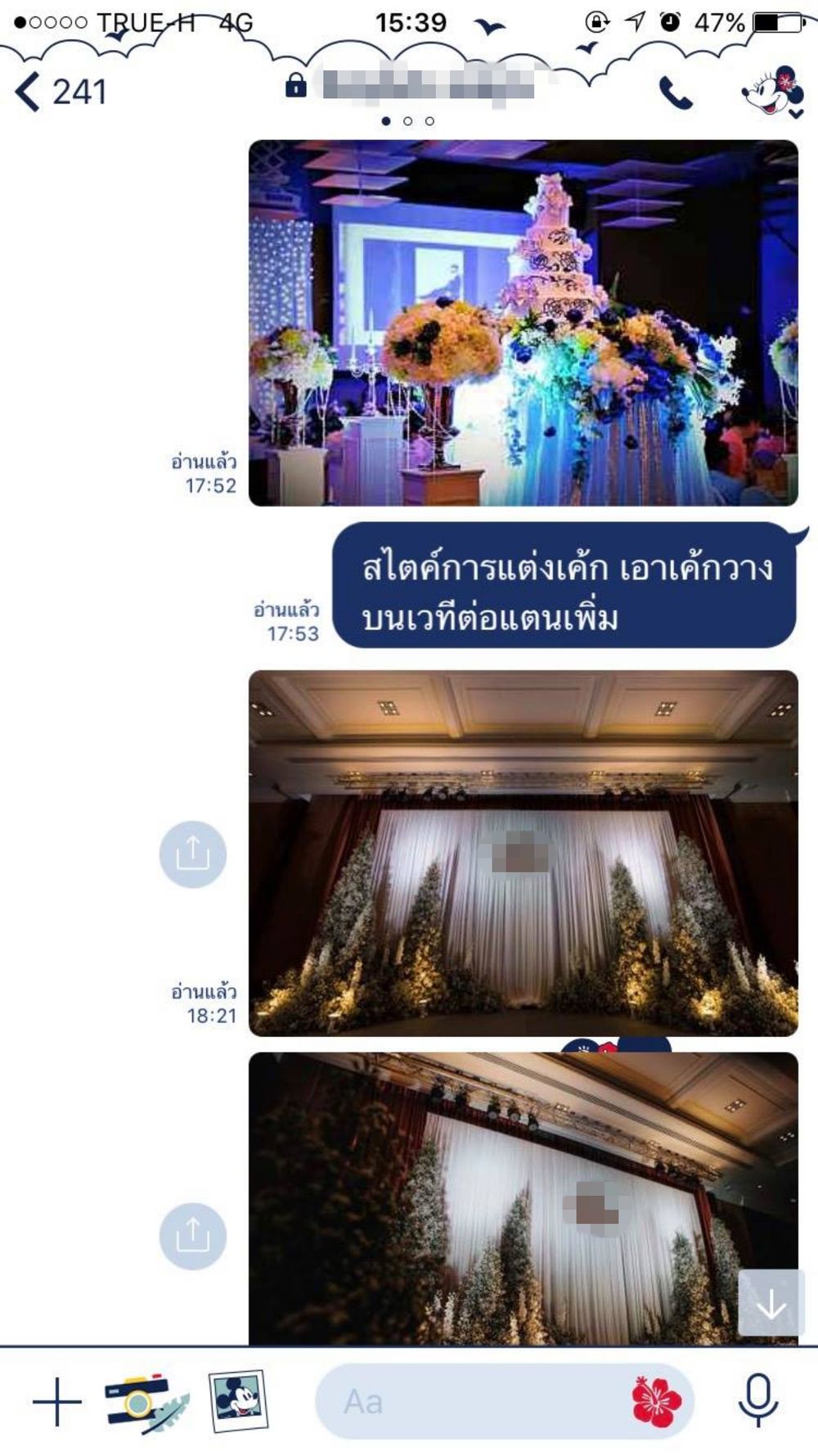Screen dimensions: 818x1456
Task: Share the photo sent at 18:21
Action: [192, 854]
